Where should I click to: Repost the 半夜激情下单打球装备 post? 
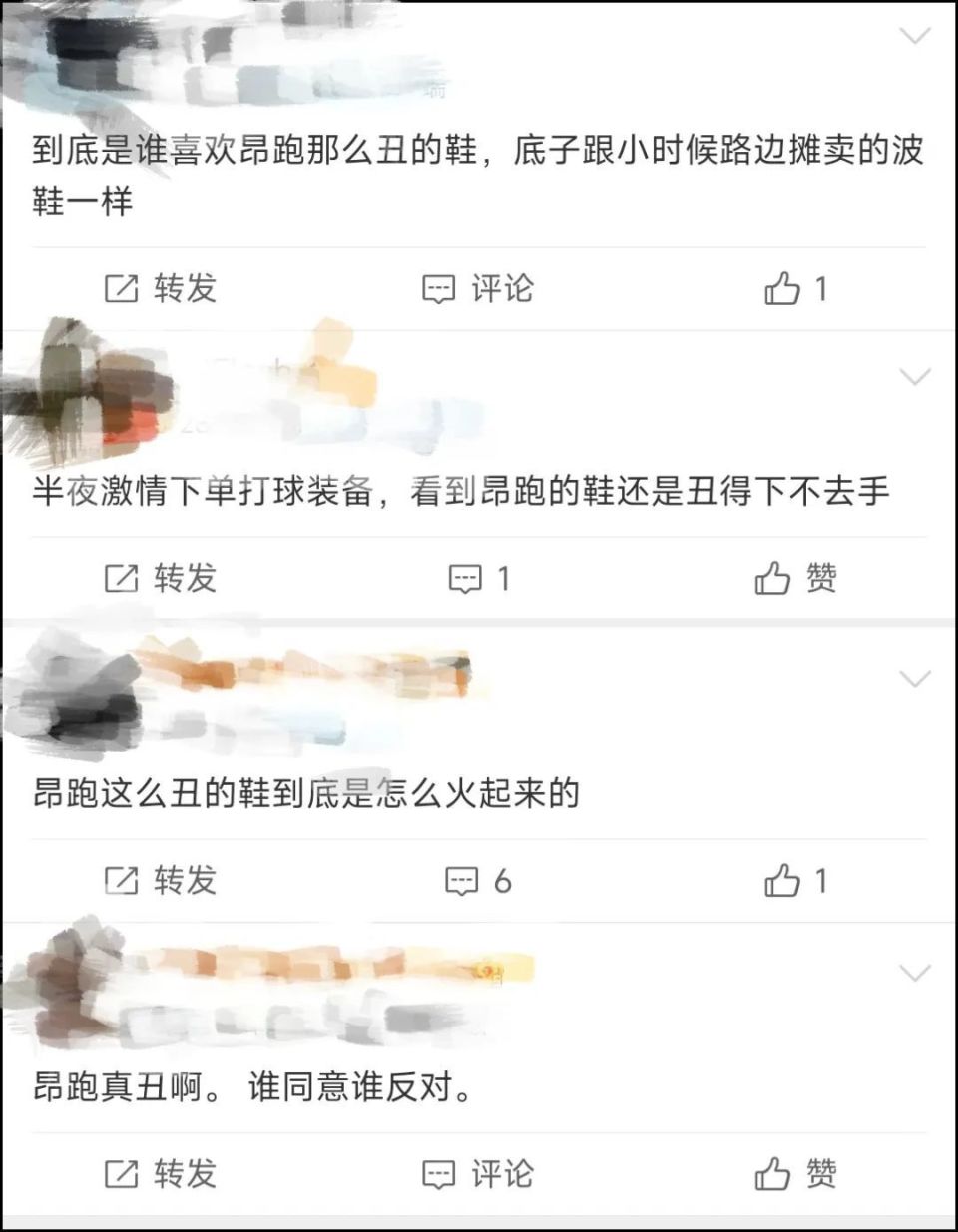(161, 578)
